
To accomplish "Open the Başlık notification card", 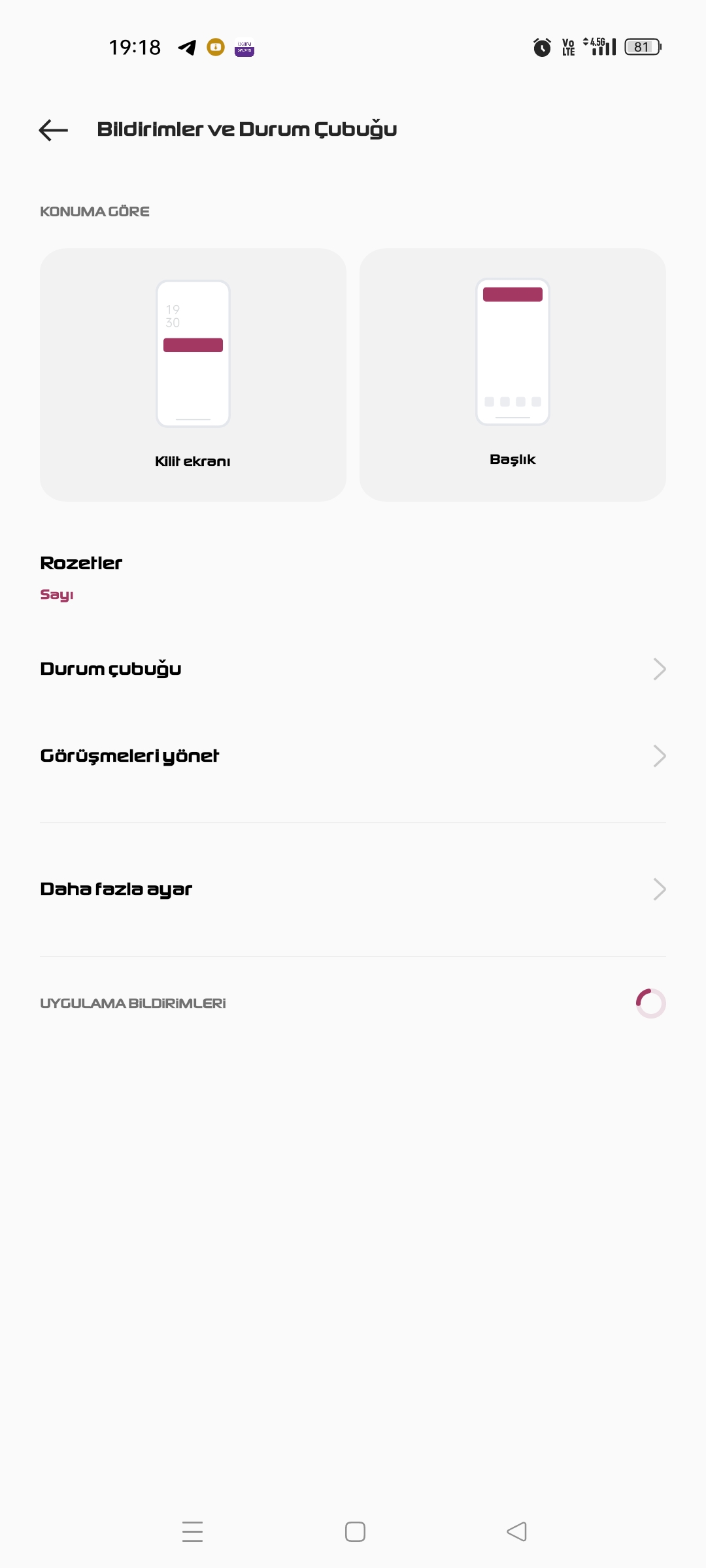I will click(513, 375).
